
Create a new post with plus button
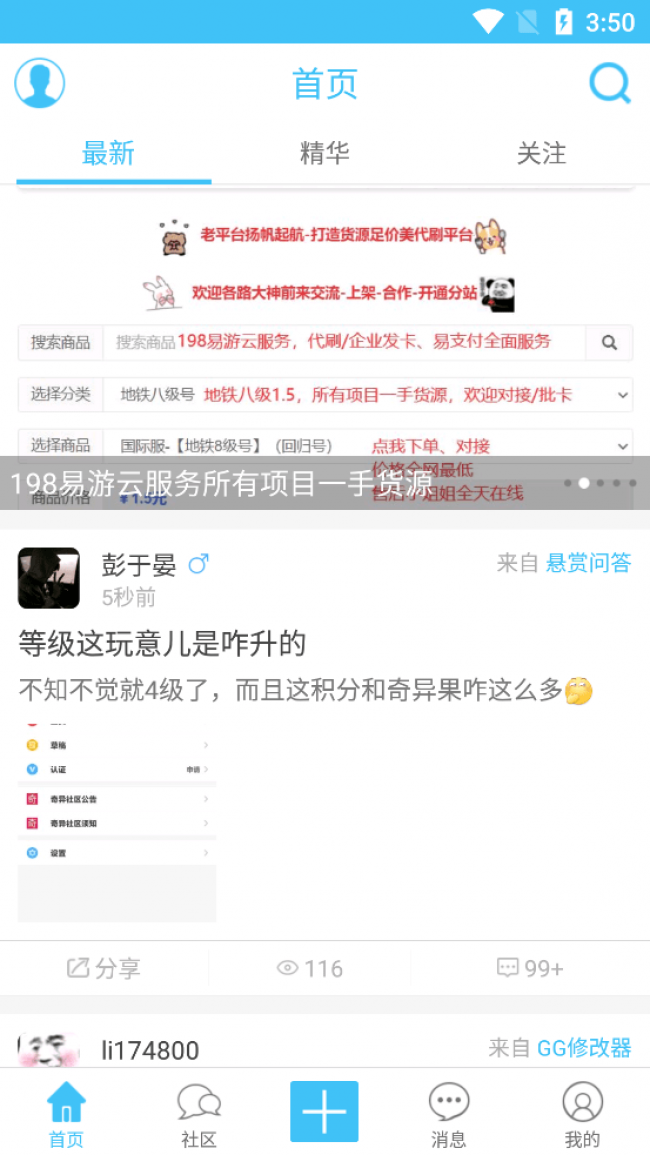point(324,1111)
